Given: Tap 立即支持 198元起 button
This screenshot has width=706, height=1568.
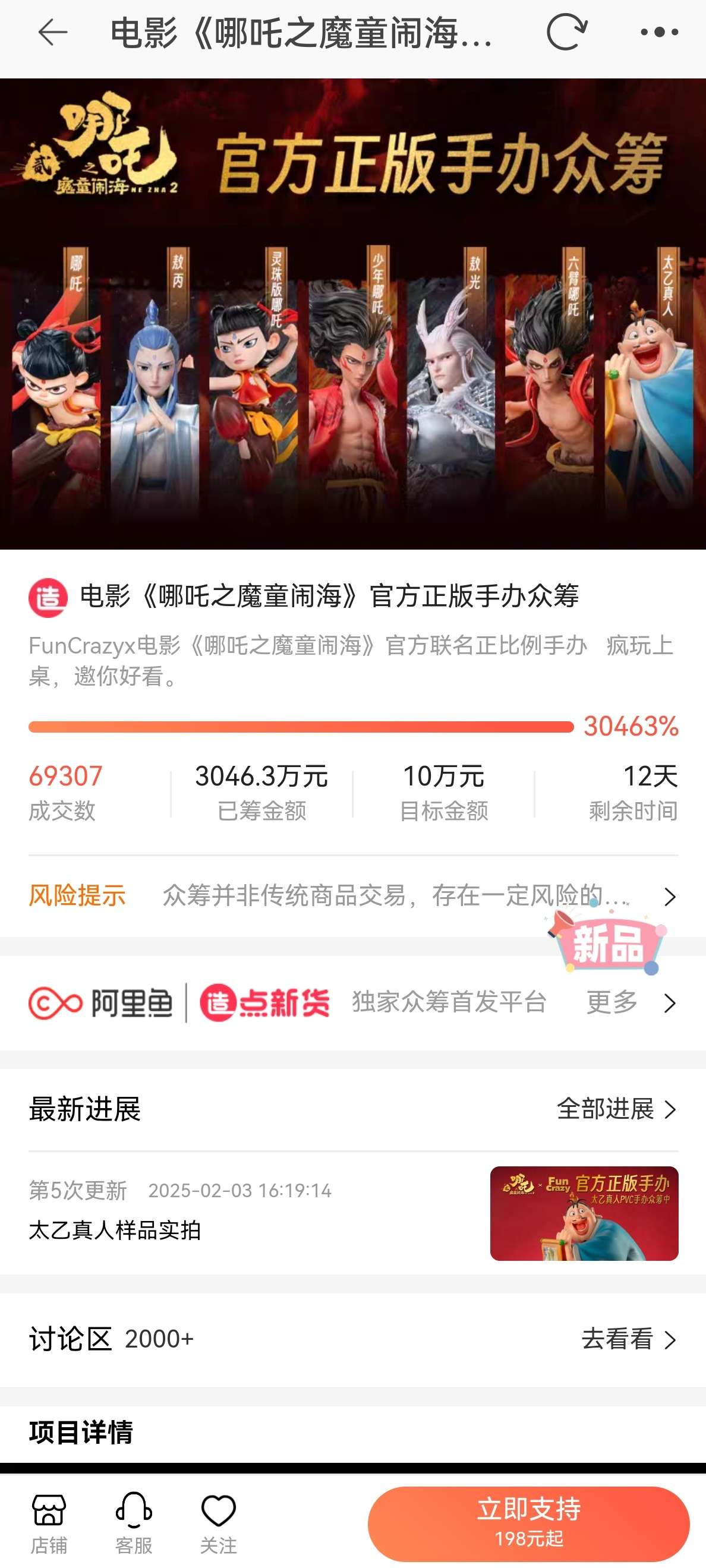Looking at the screenshot, I should click(x=528, y=1523).
